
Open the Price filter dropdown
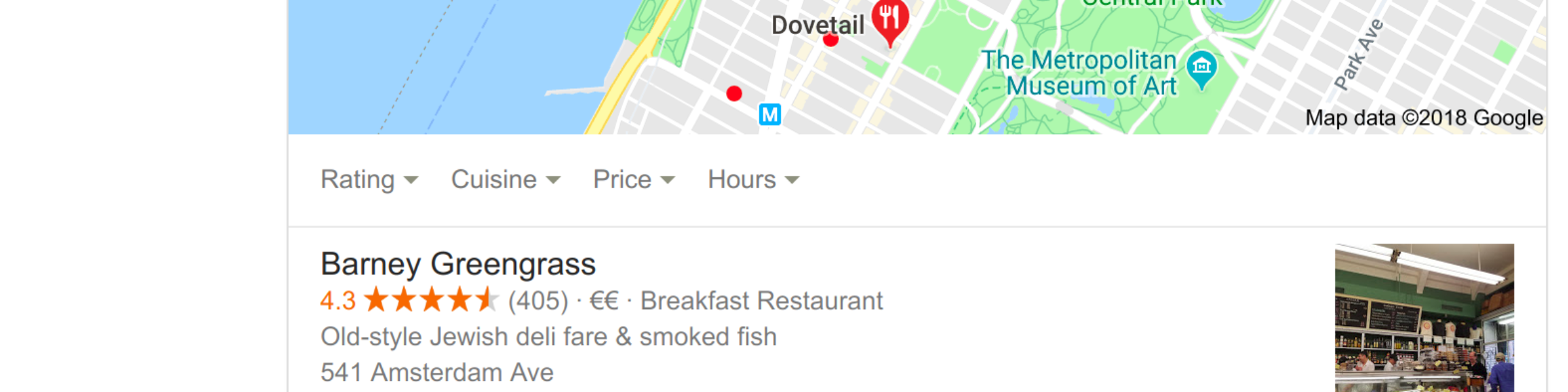(633, 180)
